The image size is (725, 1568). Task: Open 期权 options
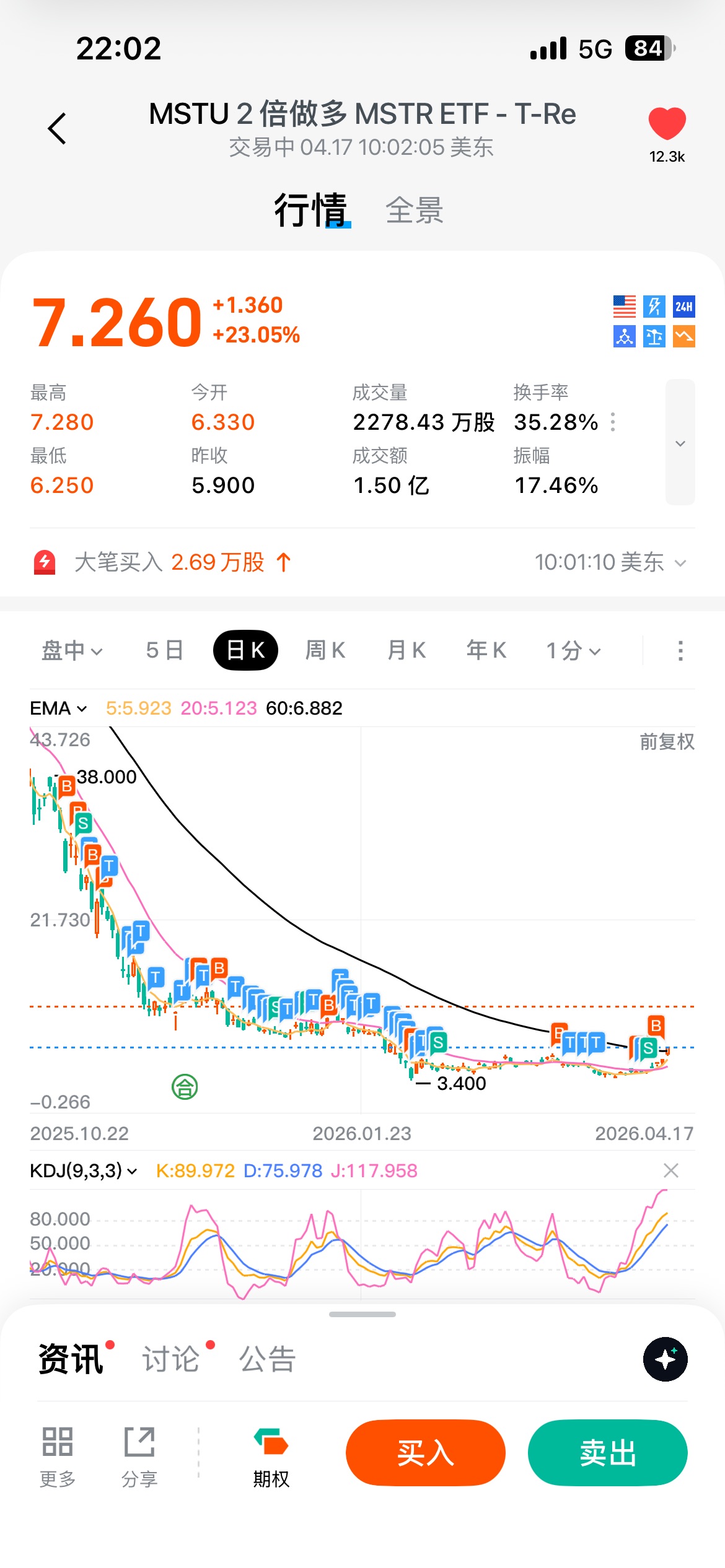[x=271, y=1457]
